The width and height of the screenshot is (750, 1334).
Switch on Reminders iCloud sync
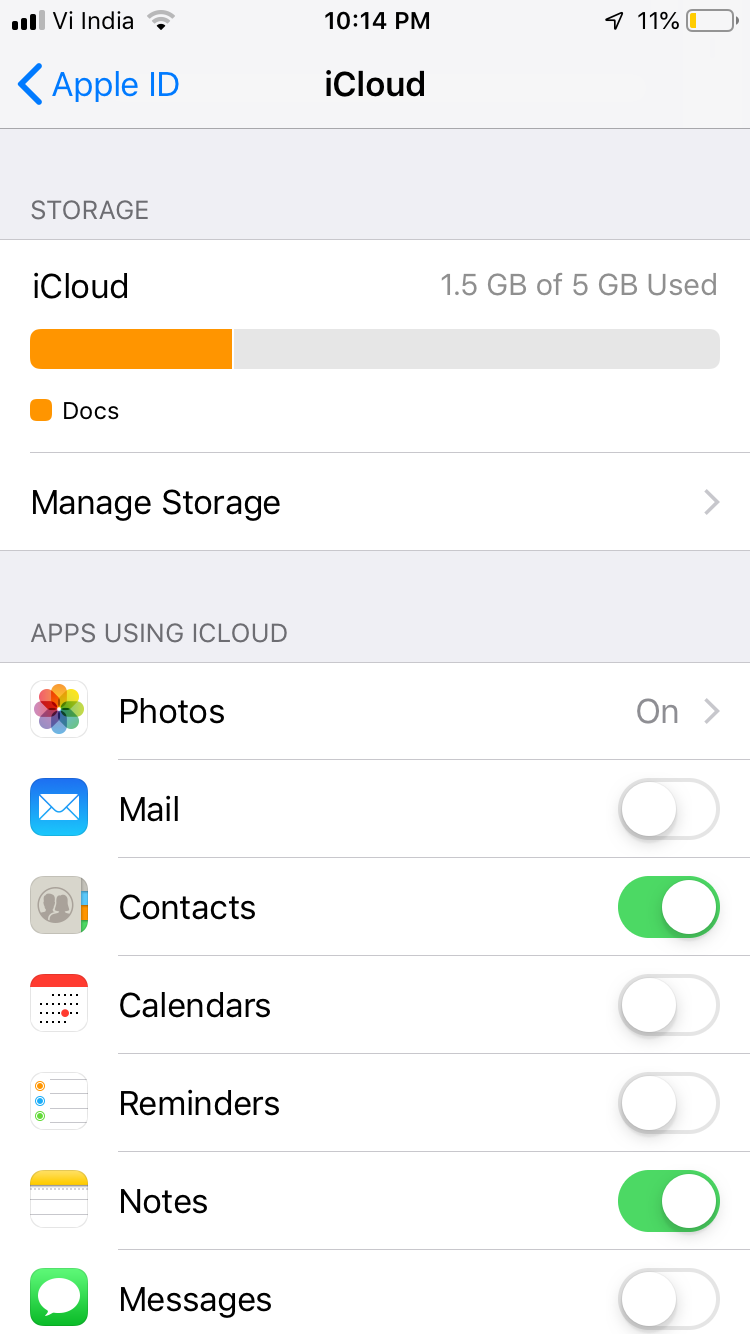coord(668,1103)
